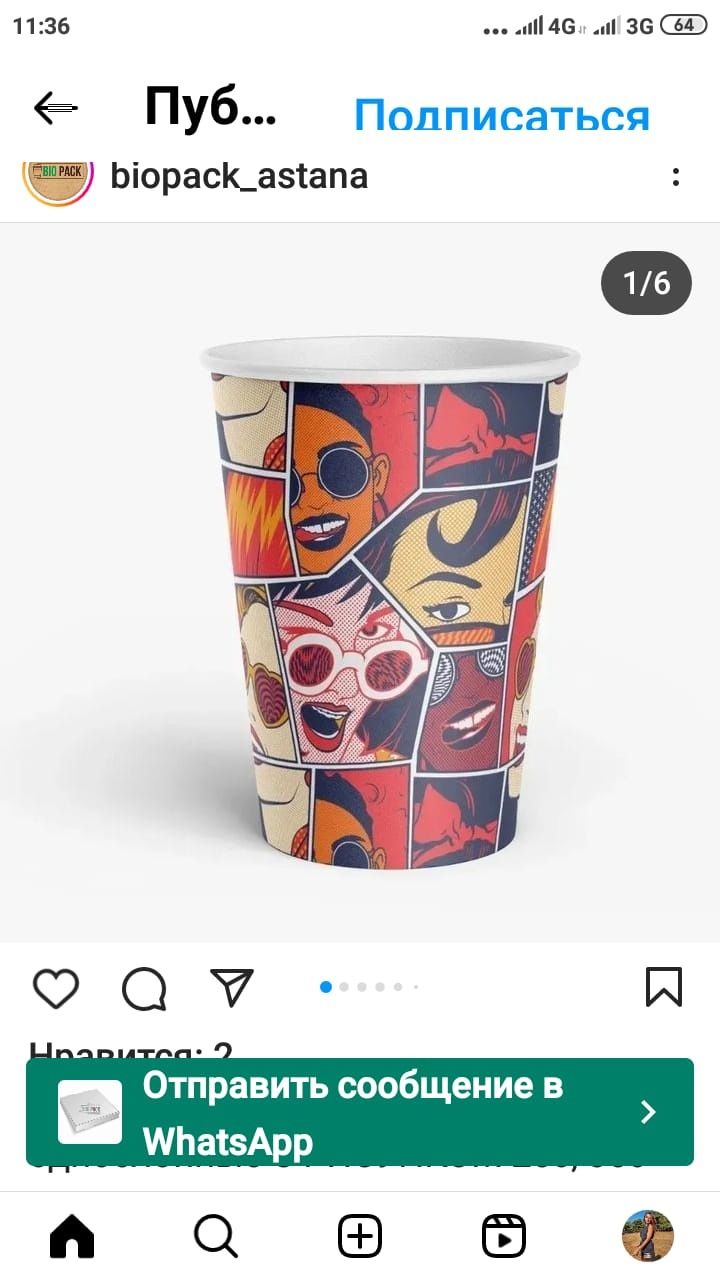The image size is (720, 1280).
Task: Save the post with the bookmark icon
Action: click(x=664, y=987)
